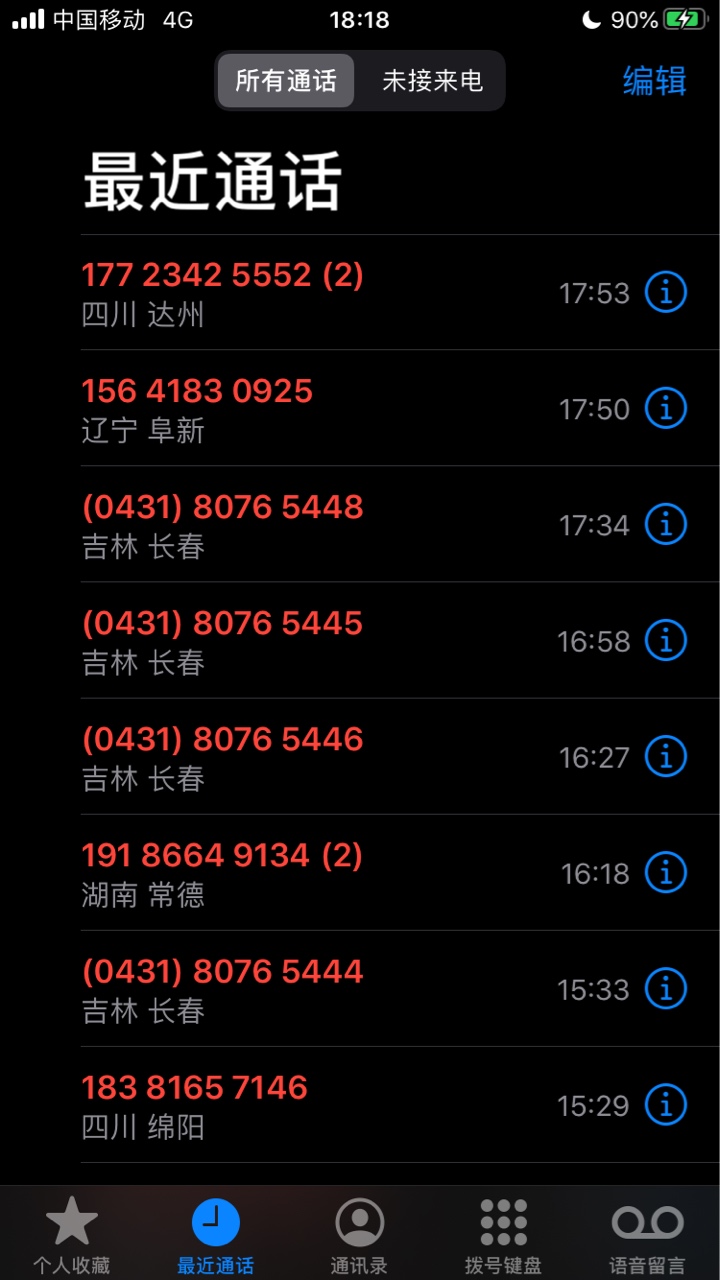Screen dimensions: 720x1280
Task: Open info for (0431) 8076 5448
Action: pyautogui.click(x=666, y=524)
